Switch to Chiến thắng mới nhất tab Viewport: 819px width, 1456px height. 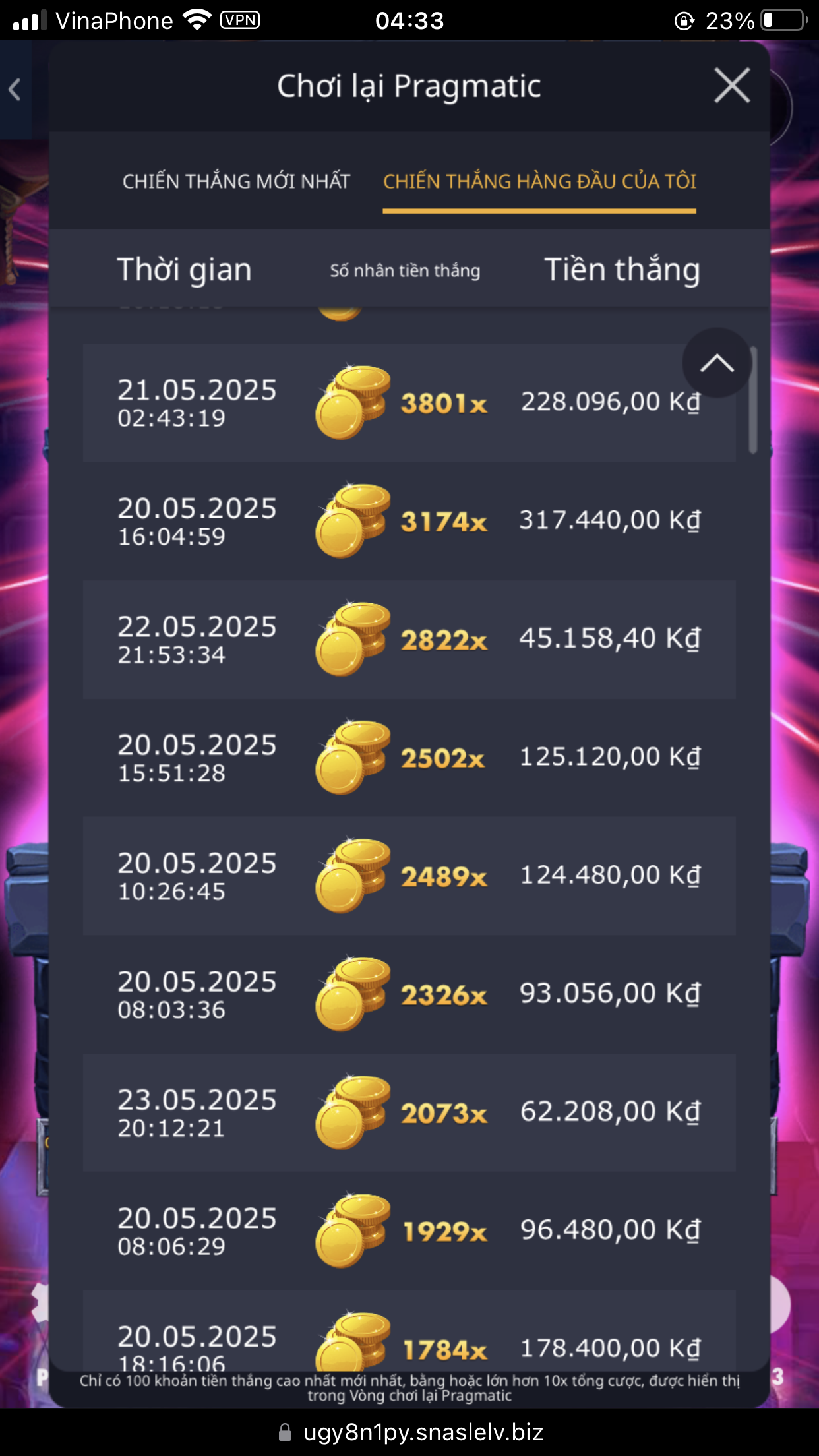click(236, 181)
